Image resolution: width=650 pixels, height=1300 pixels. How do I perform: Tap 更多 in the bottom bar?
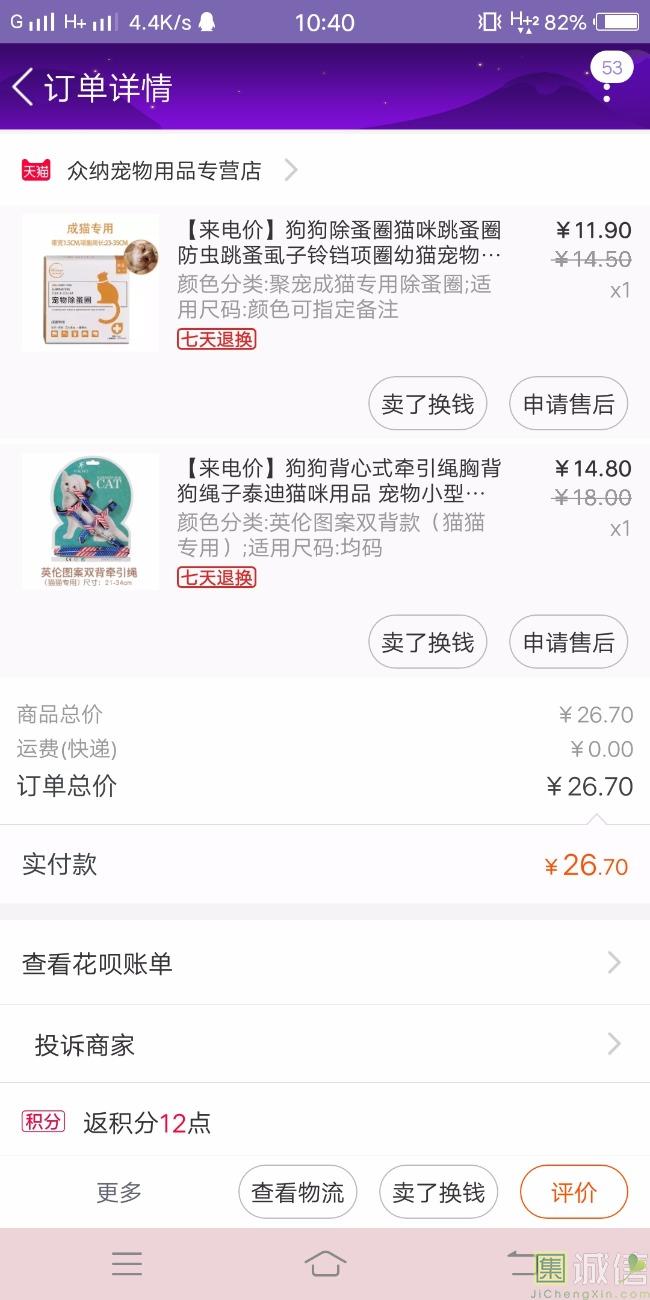tap(119, 1192)
